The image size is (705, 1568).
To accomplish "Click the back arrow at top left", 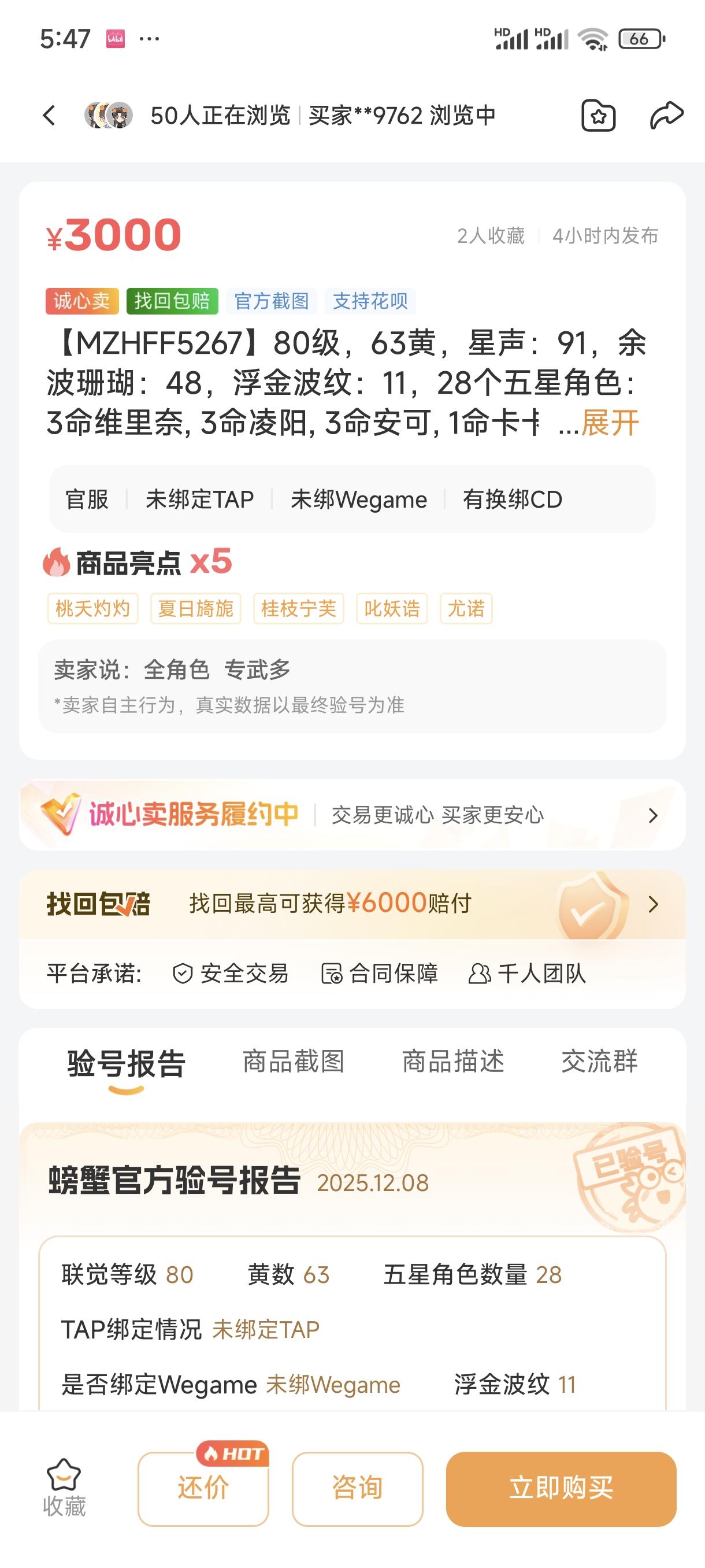I will [x=50, y=114].
